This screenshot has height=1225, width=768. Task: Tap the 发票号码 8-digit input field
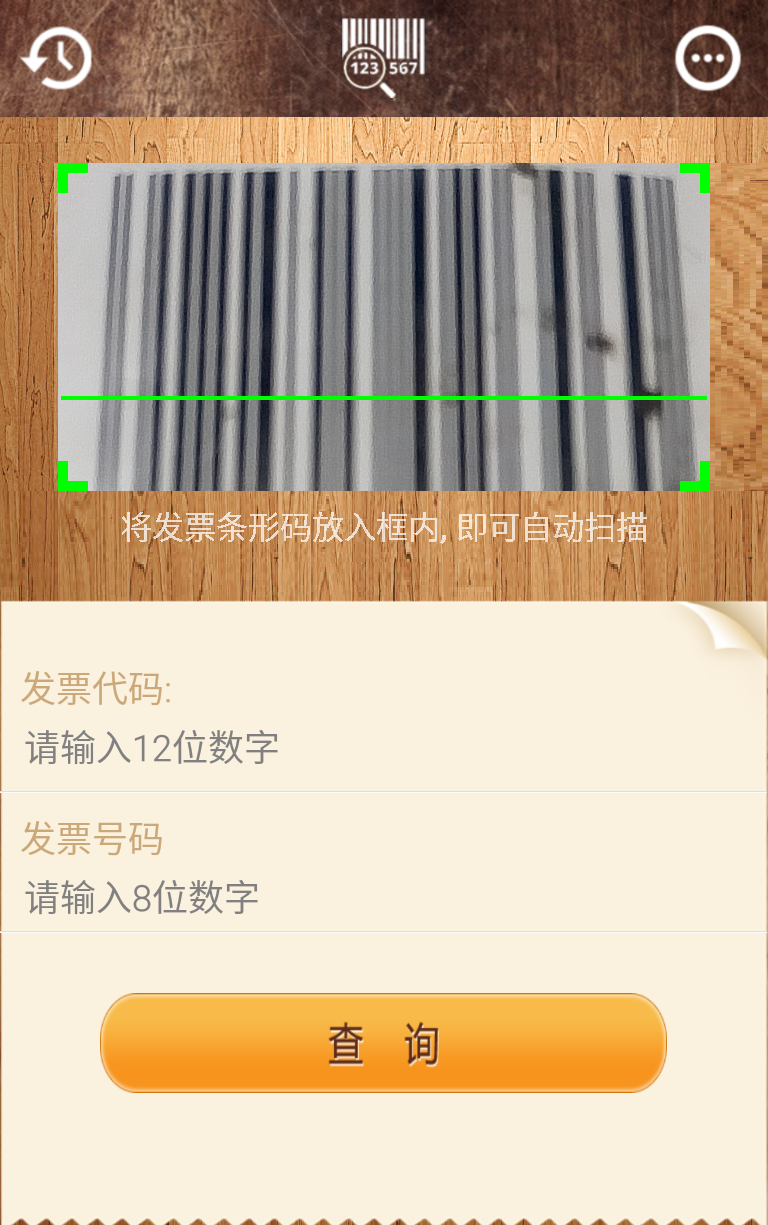click(x=384, y=897)
